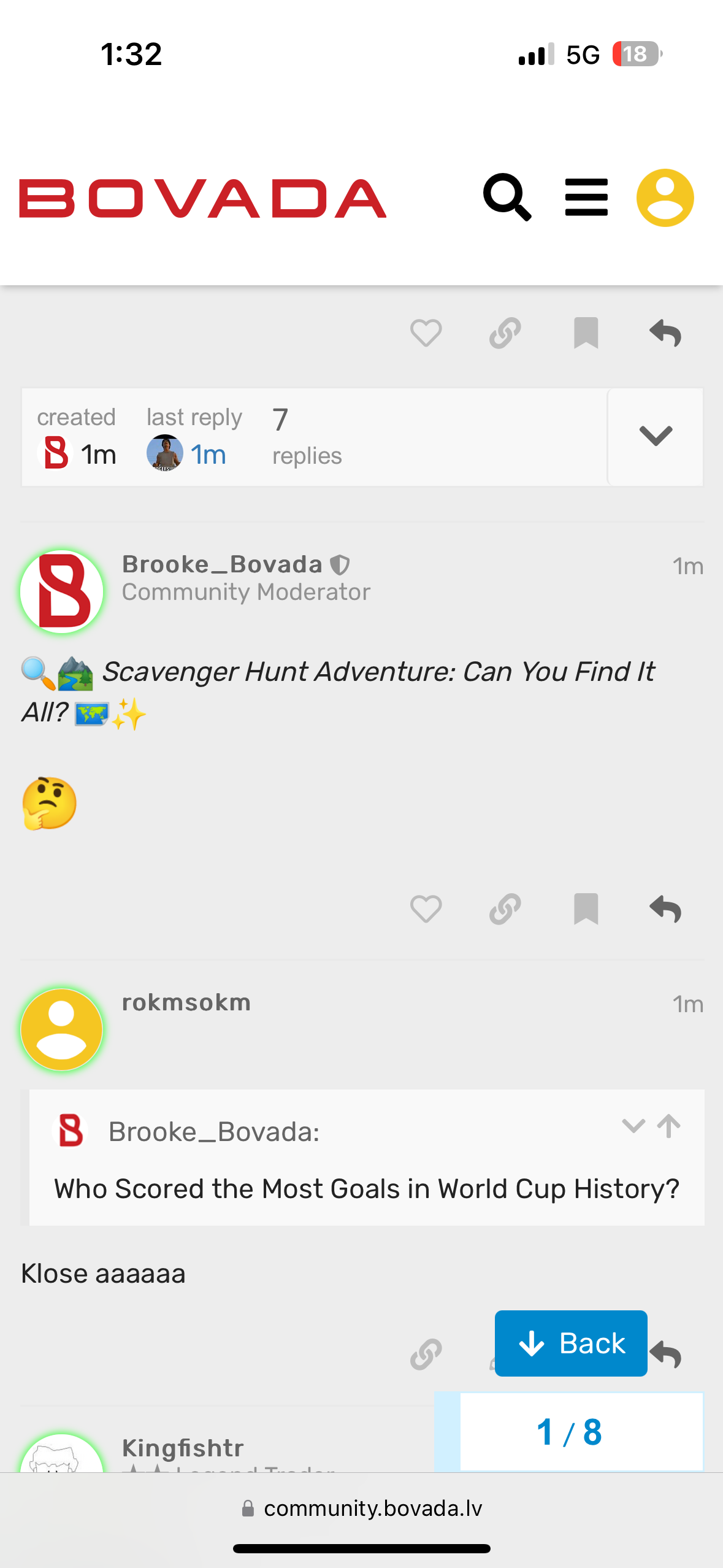View rokmsokm's profile
The width and height of the screenshot is (723, 1568).
(x=186, y=1002)
